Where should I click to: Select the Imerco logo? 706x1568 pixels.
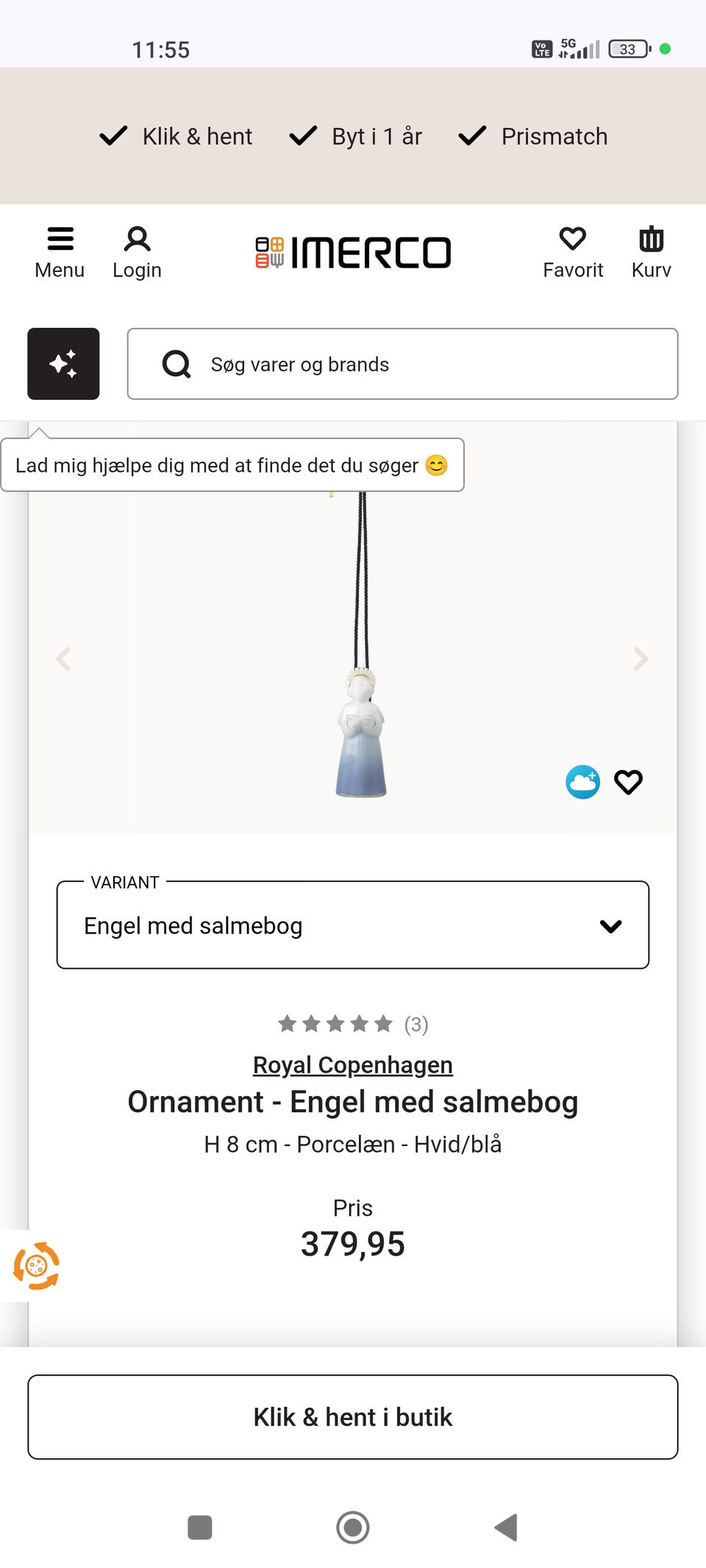point(353,251)
